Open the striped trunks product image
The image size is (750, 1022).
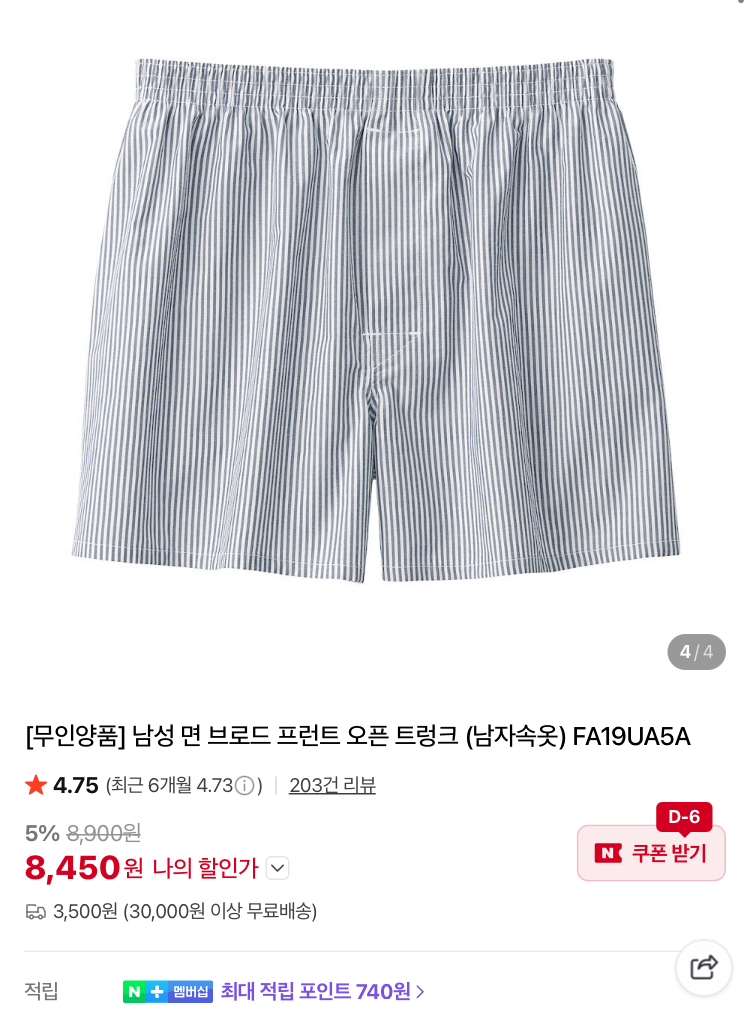[x=375, y=320]
